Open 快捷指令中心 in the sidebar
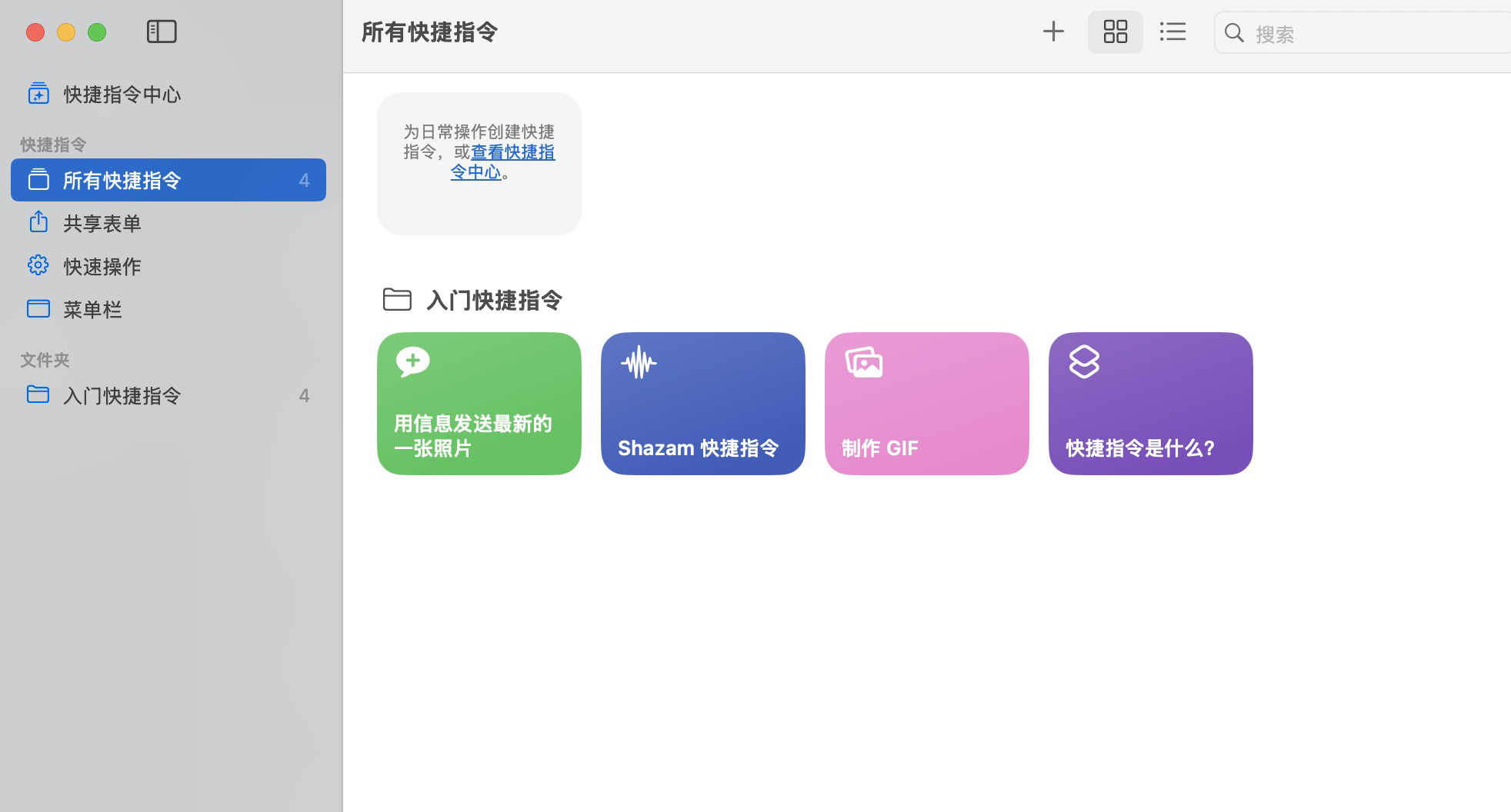Image resolution: width=1511 pixels, height=812 pixels. coord(122,94)
